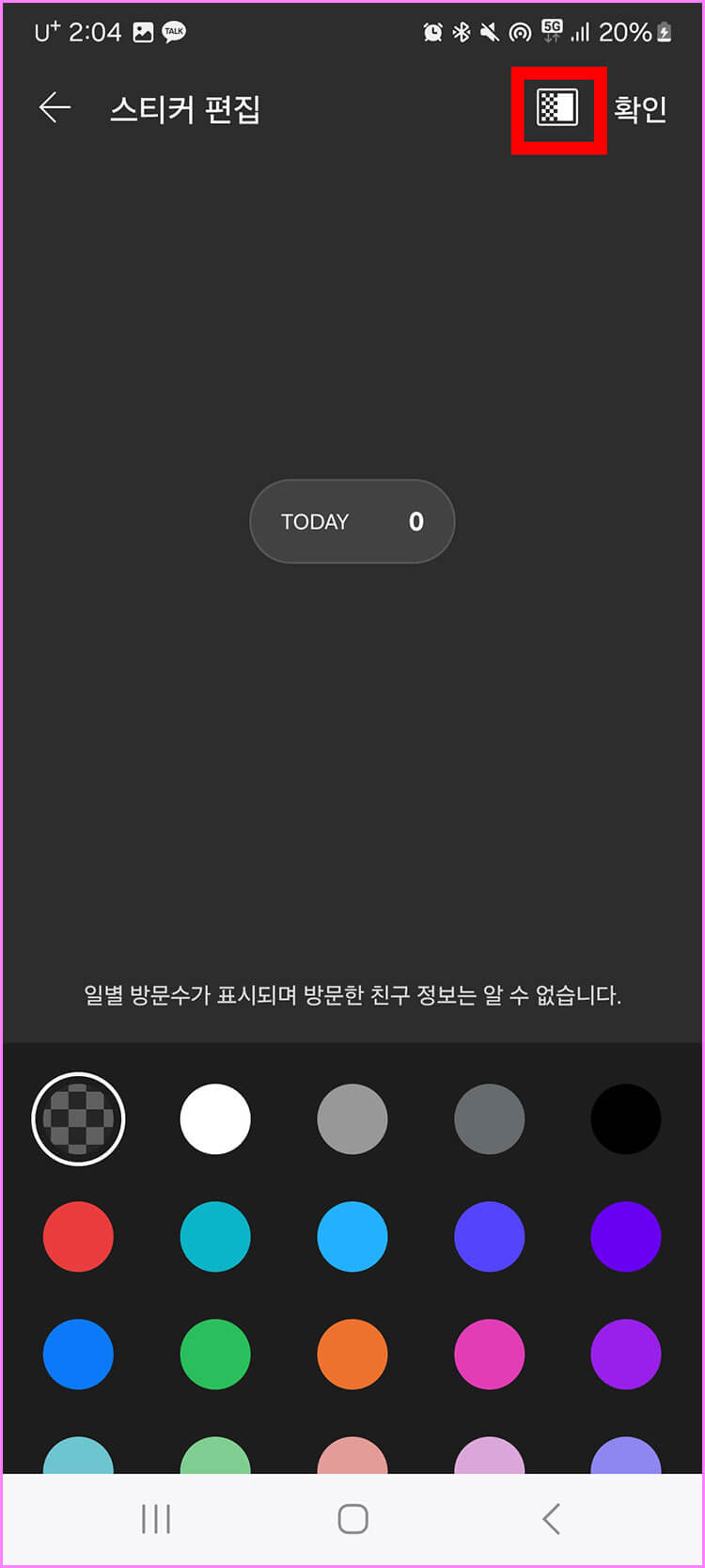Select the white background color
The width and height of the screenshot is (705, 1568).
214,1118
